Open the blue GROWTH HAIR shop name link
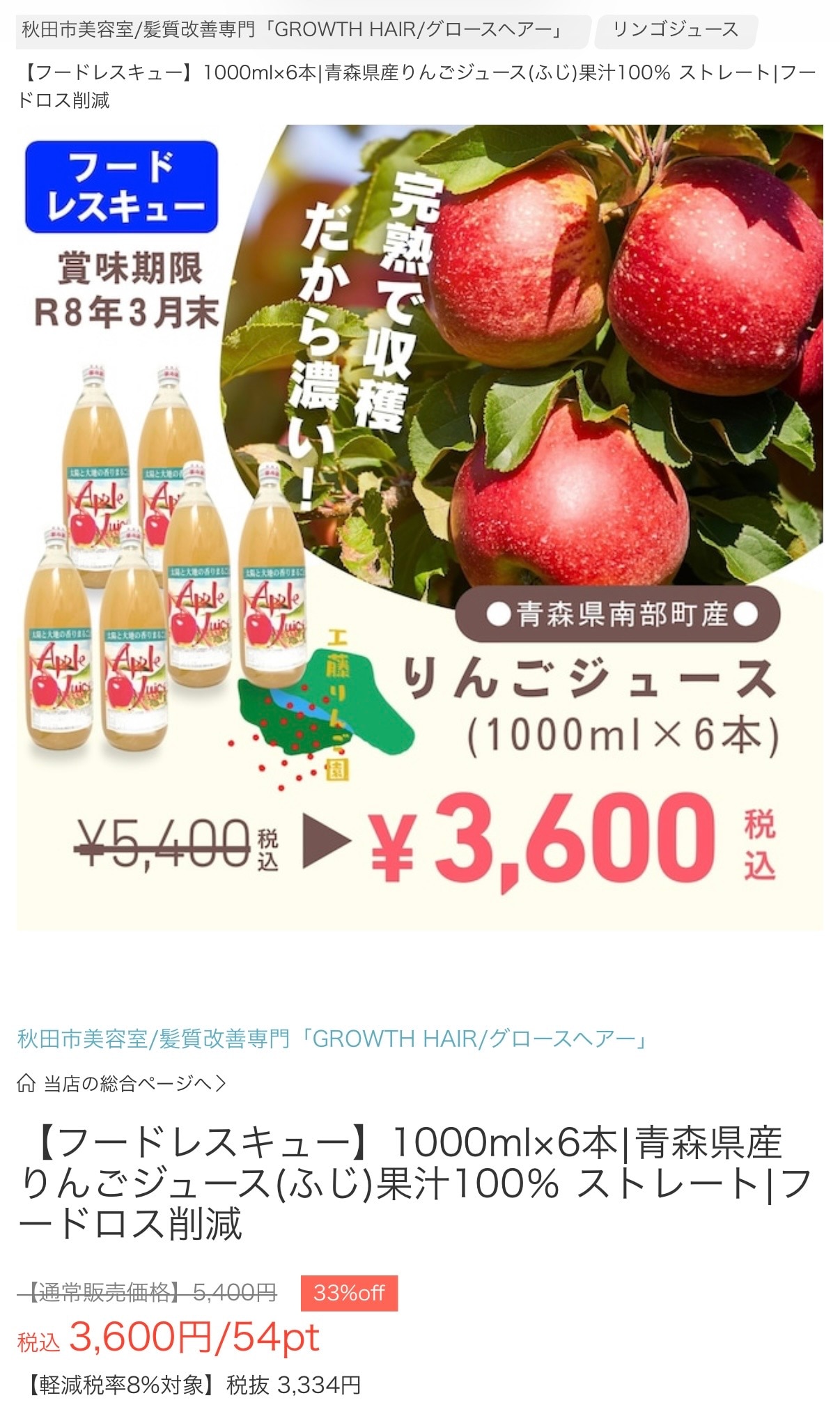840x1414 pixels. [333, 1039]
